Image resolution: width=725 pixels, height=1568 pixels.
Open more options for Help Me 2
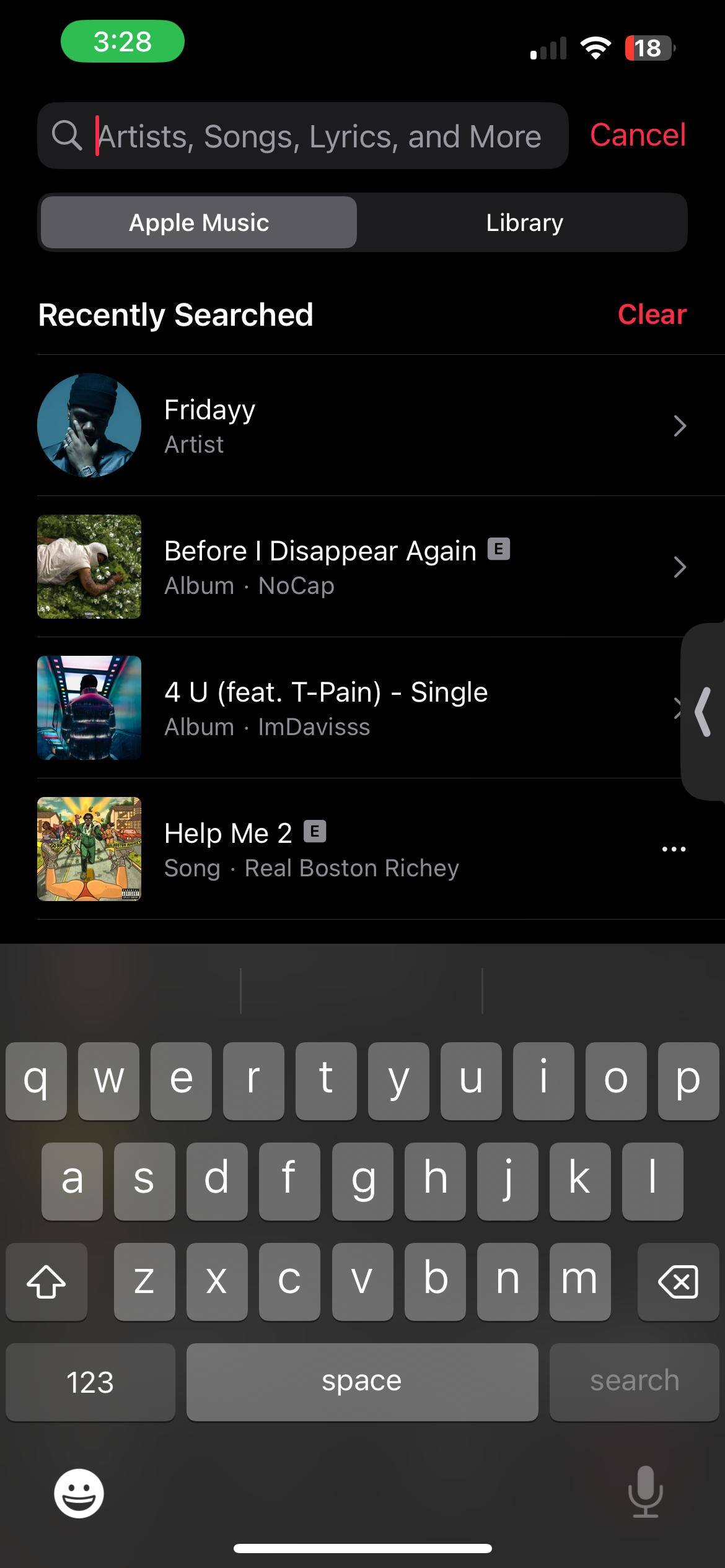click(674, 849)
